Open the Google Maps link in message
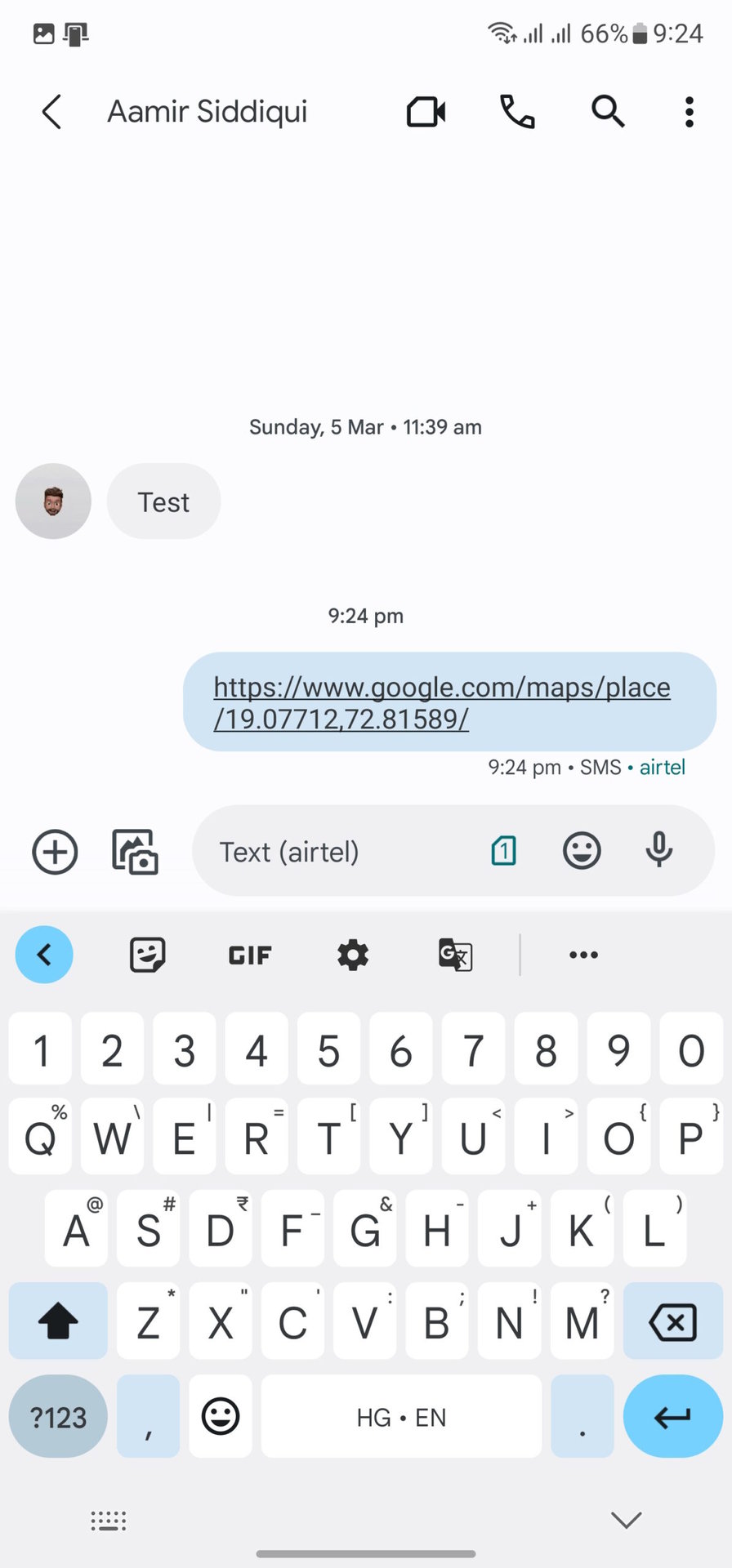The width and height of the screenshot is (732, 1568). (441, 702)
